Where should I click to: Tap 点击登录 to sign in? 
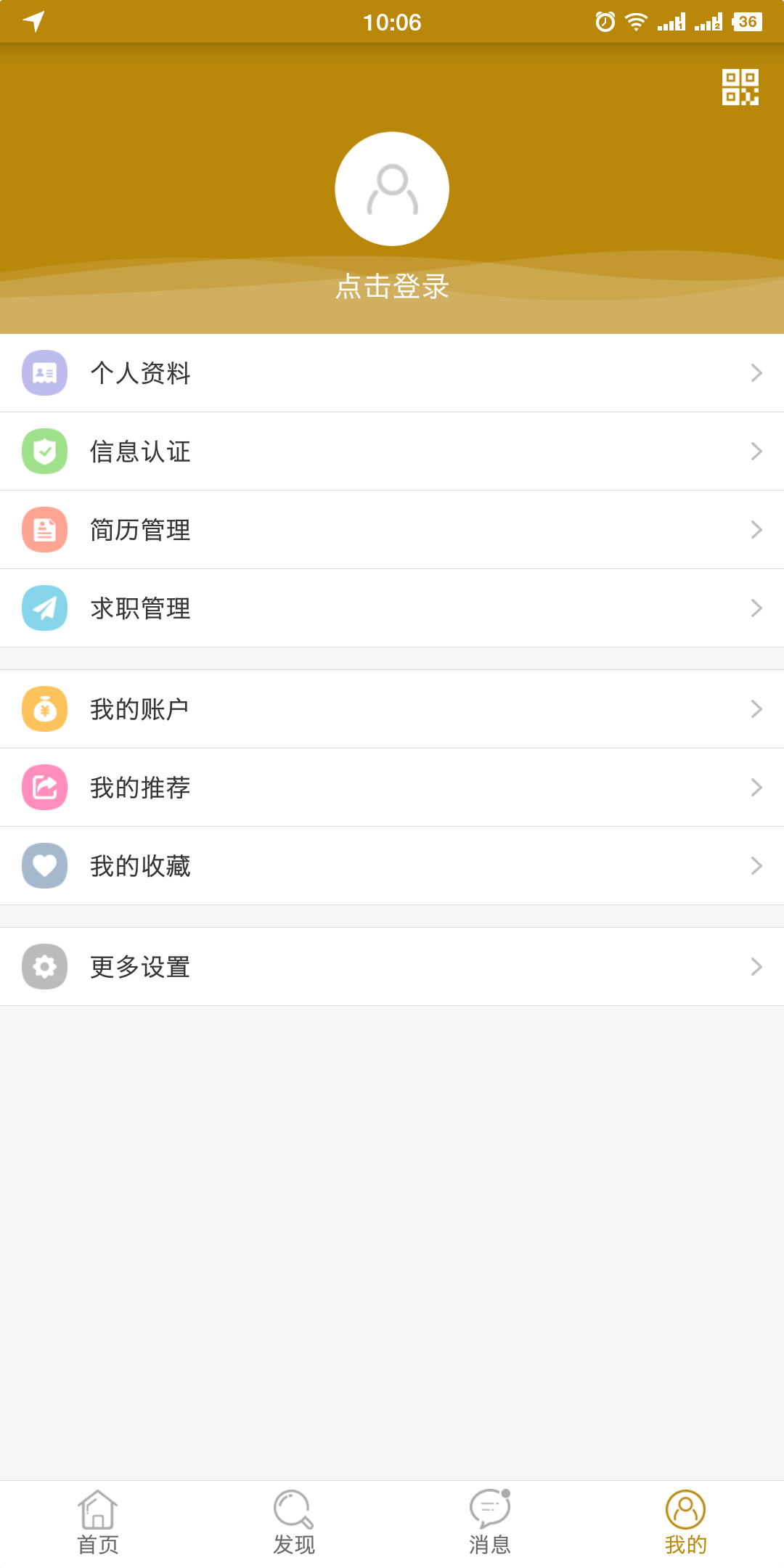(x=392, y=287)
